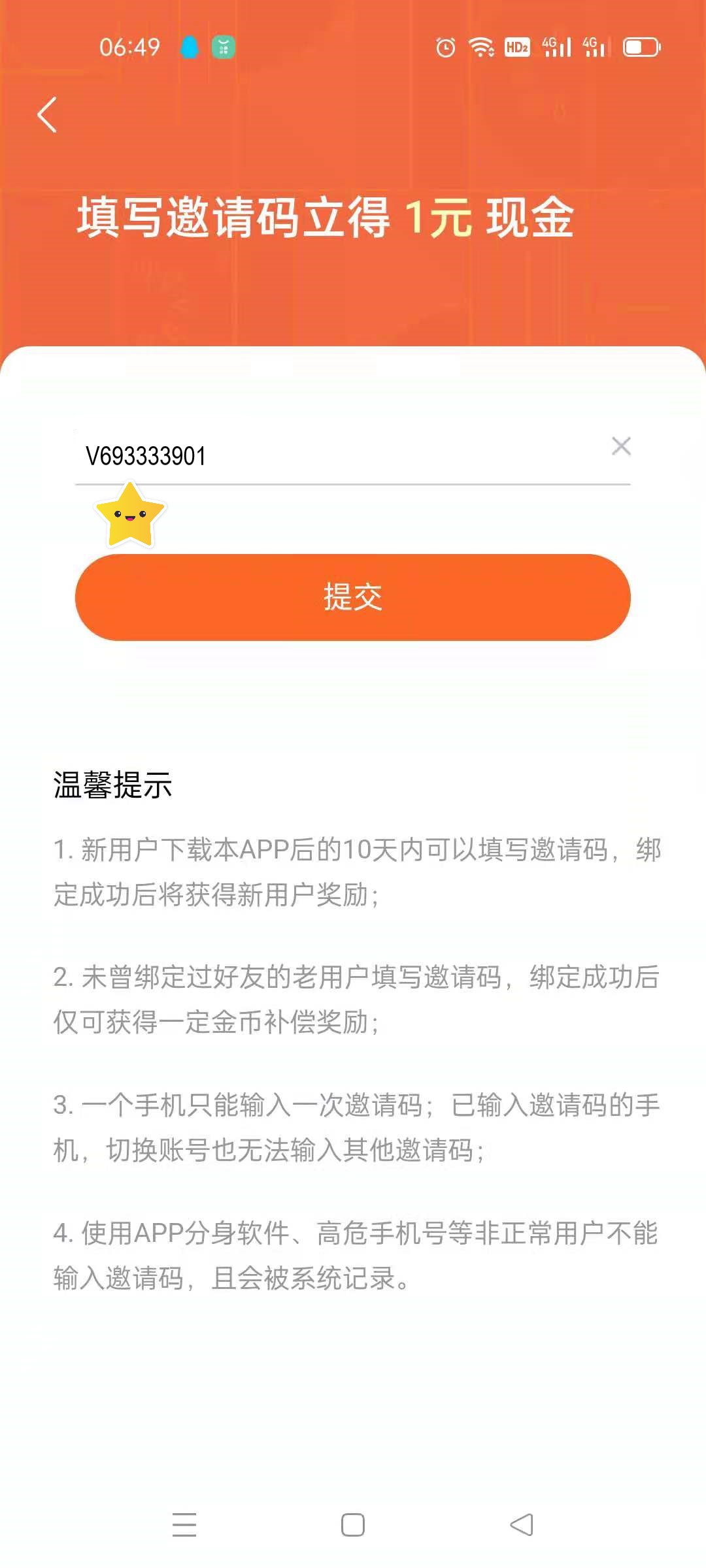Go to home screen via navigation bar
Screen dimensions: 706x1568
[x=353, y=1525]
